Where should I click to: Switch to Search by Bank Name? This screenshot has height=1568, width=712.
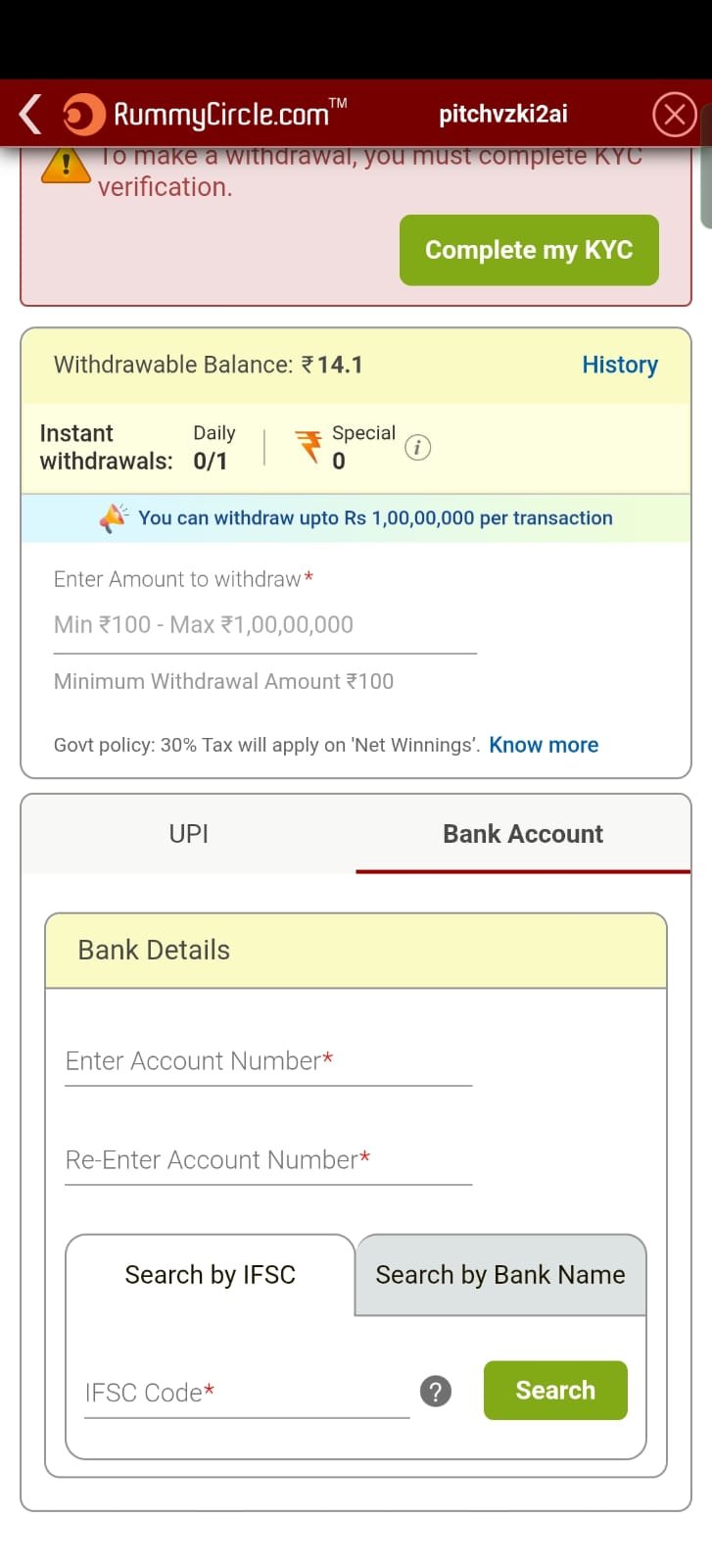(500, 1275)
